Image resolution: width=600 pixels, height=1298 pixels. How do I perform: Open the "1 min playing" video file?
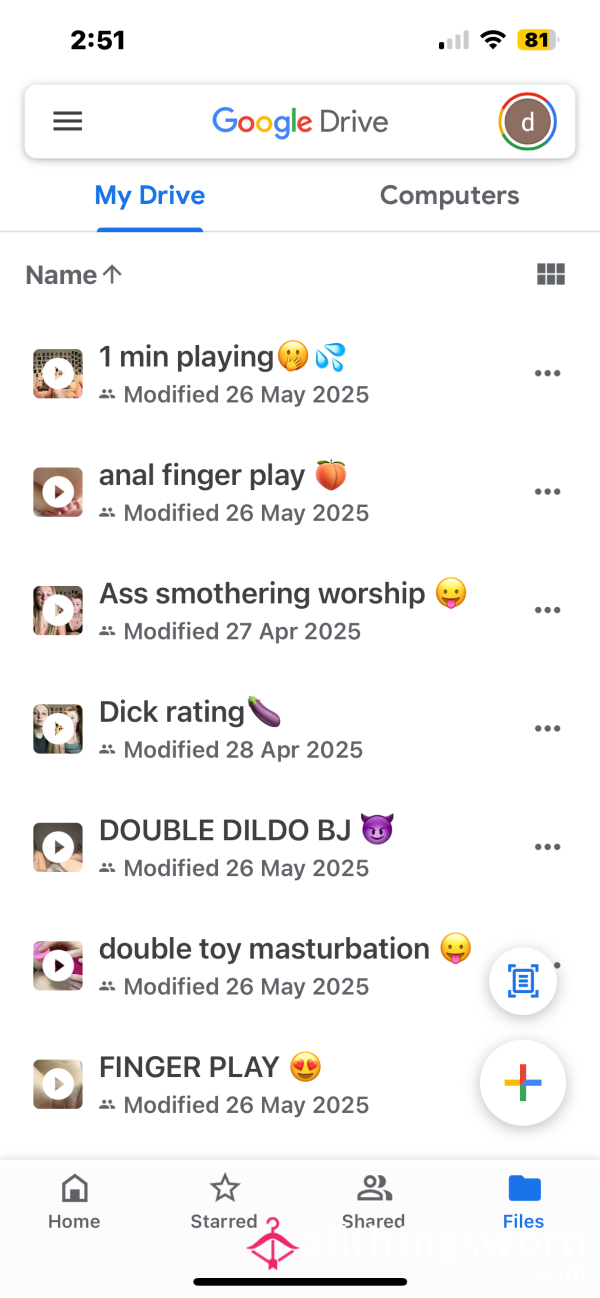coord(300,374)
